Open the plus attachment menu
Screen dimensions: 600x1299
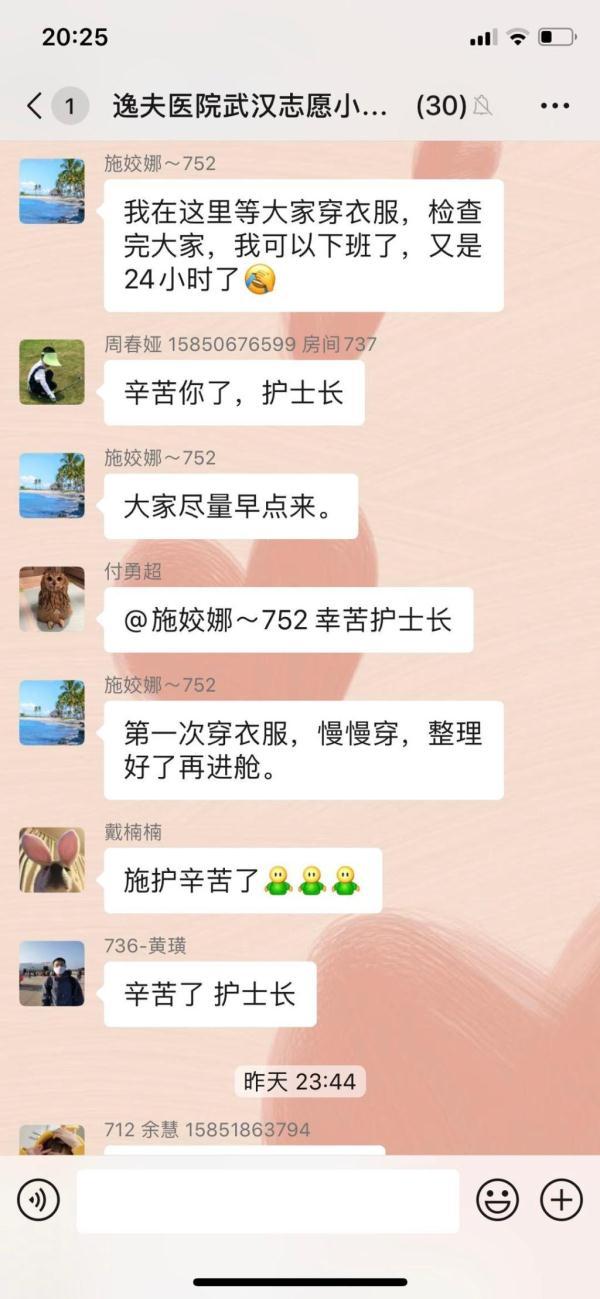click(x=561, y=1199)
